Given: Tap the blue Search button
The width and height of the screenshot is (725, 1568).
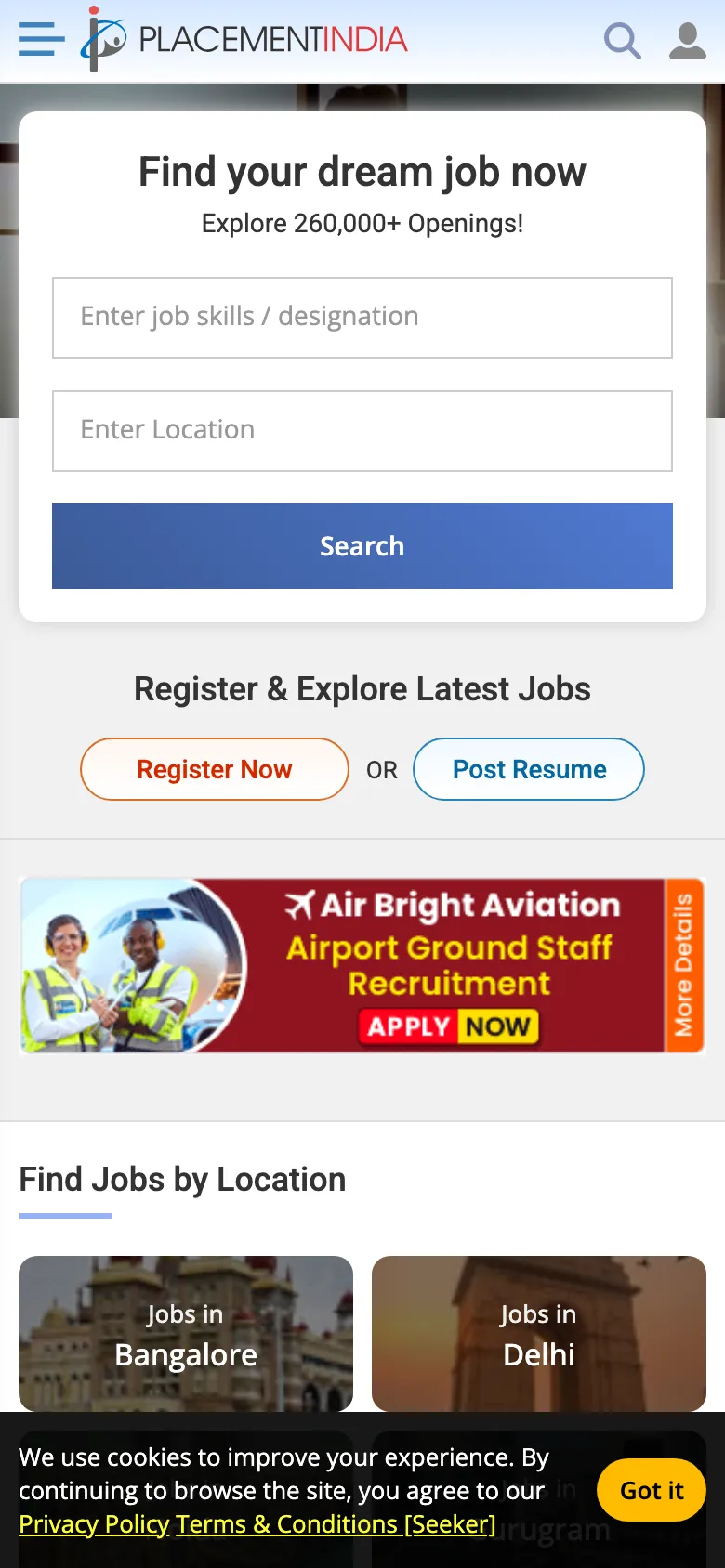Looking at the screenshot, I should [362, 546].
